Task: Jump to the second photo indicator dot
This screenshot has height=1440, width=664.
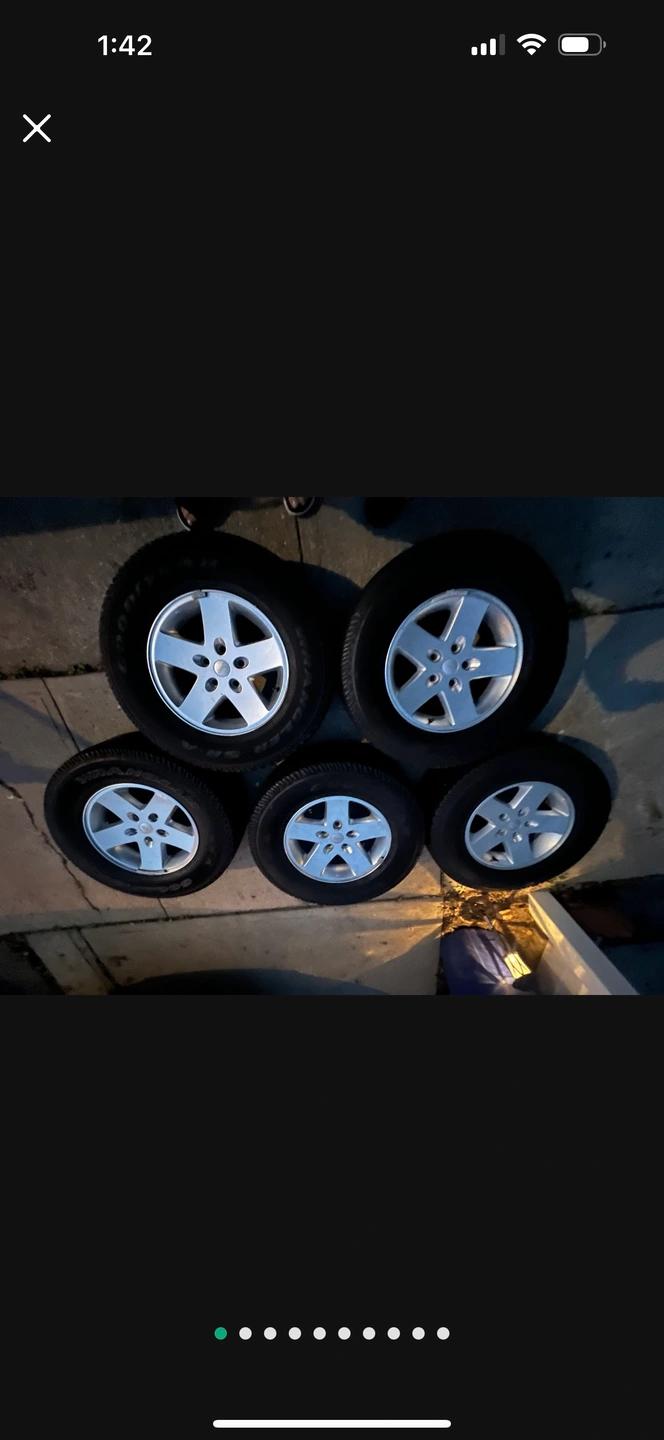Action: tap(245, 1333)
